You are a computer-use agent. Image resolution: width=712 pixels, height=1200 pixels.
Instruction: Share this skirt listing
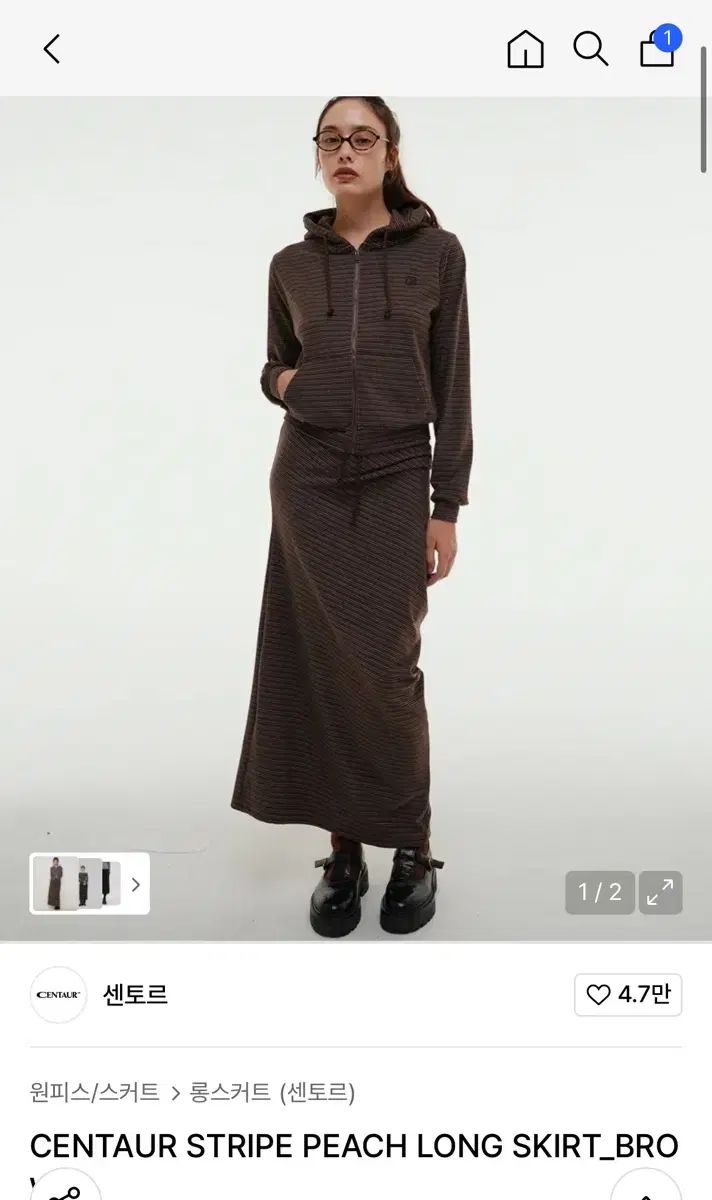pyautogui.click(x=65, y=1190)
